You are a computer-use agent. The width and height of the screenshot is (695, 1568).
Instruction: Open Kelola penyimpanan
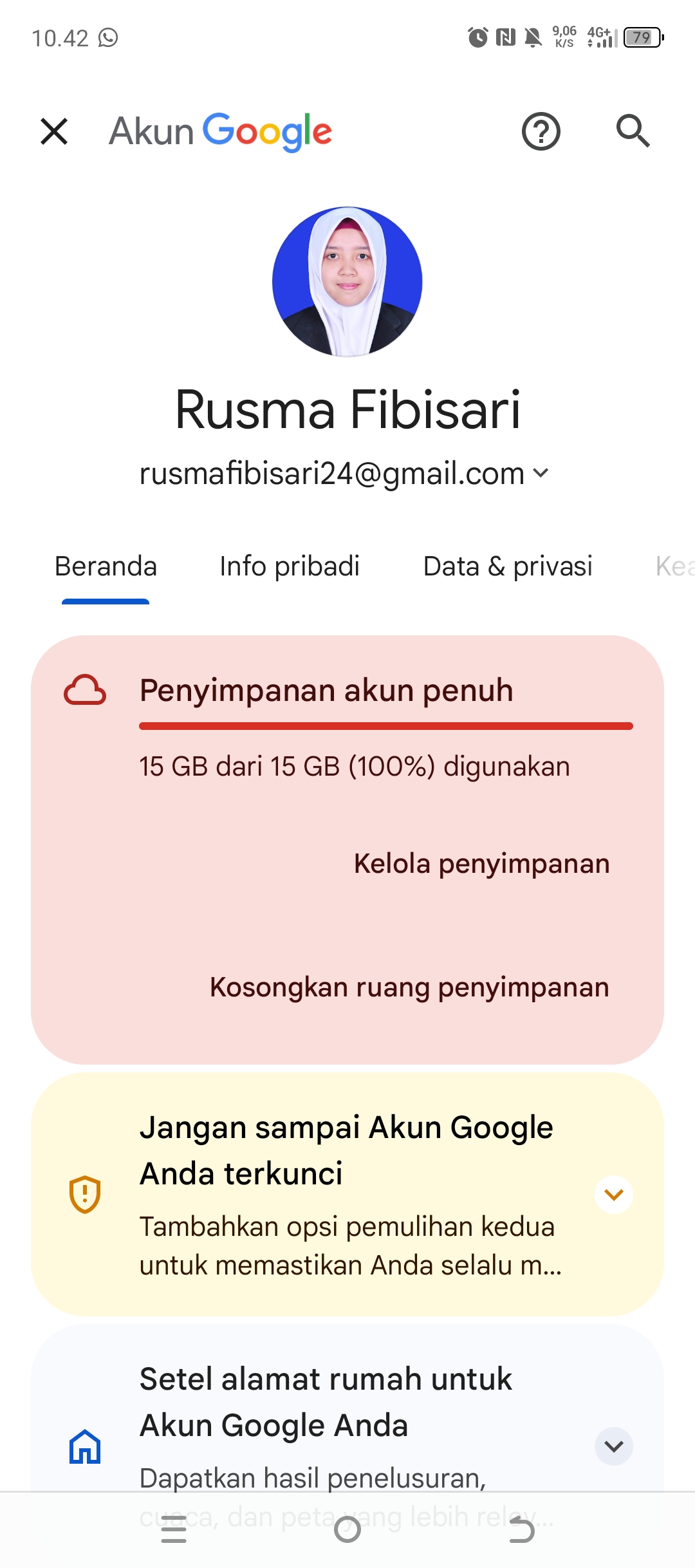[481, 864]
